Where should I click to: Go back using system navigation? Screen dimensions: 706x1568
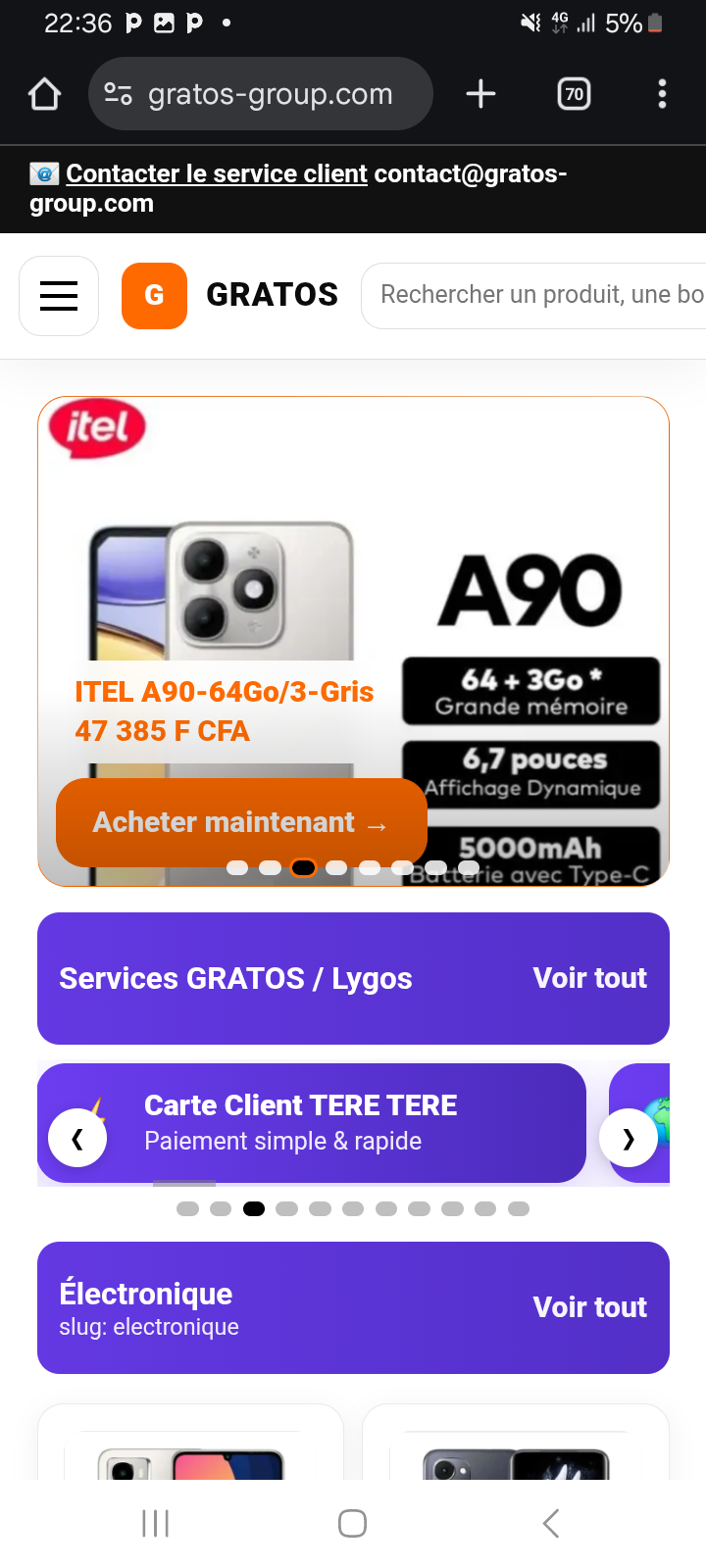tap(551, 1523)
